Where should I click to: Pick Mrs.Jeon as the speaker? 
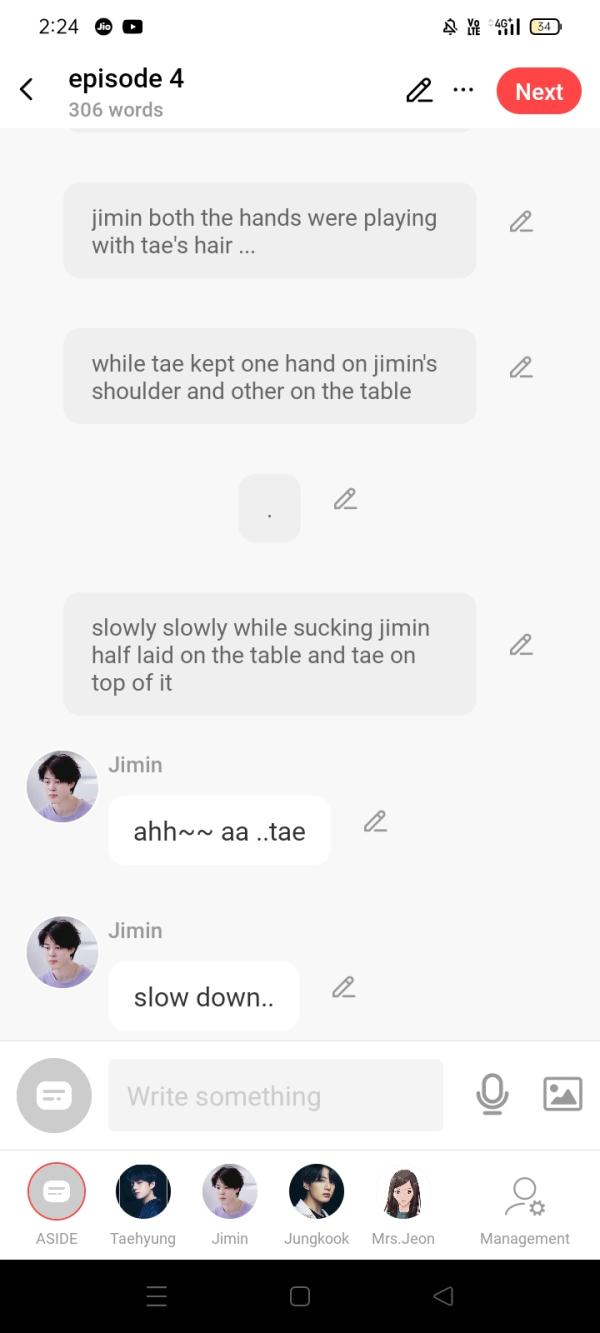pos(403,1192)
